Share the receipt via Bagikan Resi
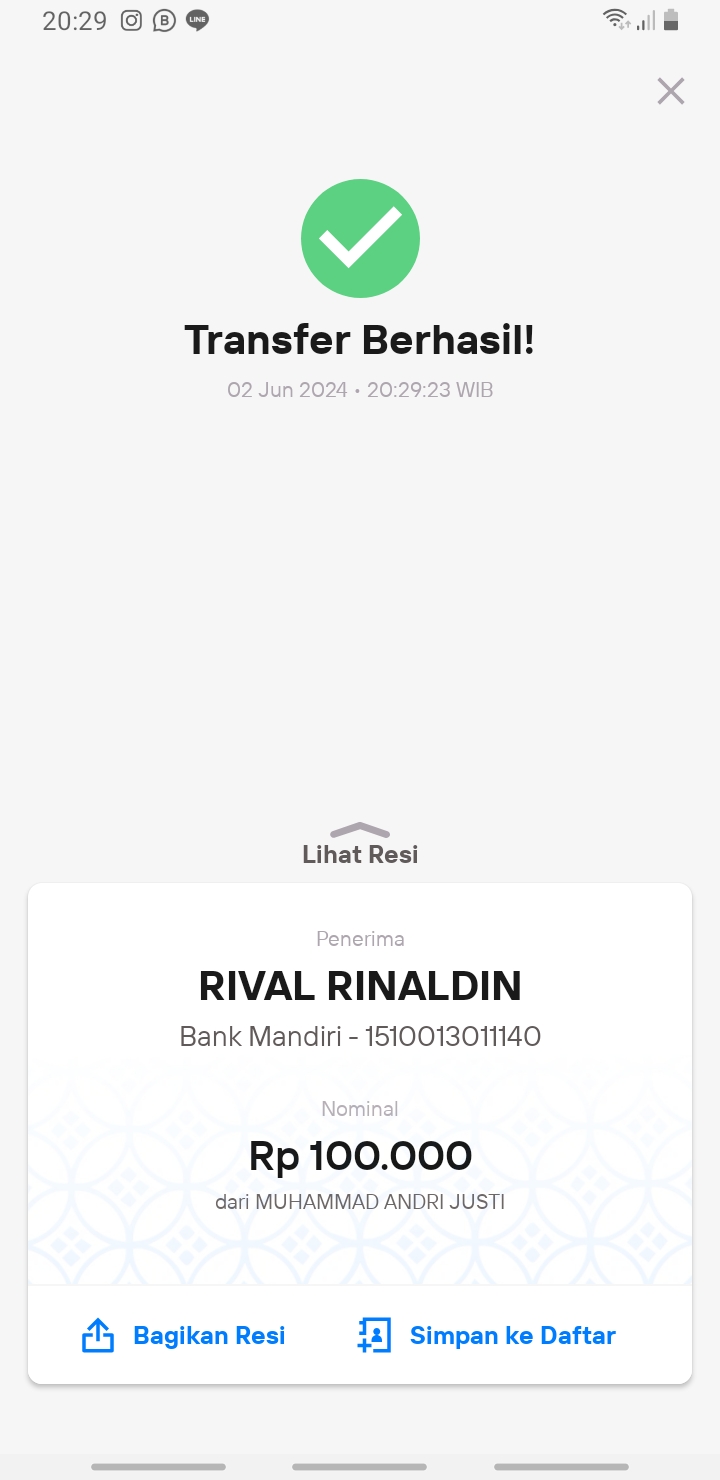Screen dimensions: 720x1480 pyautogui.click(x=183, y=1335)
